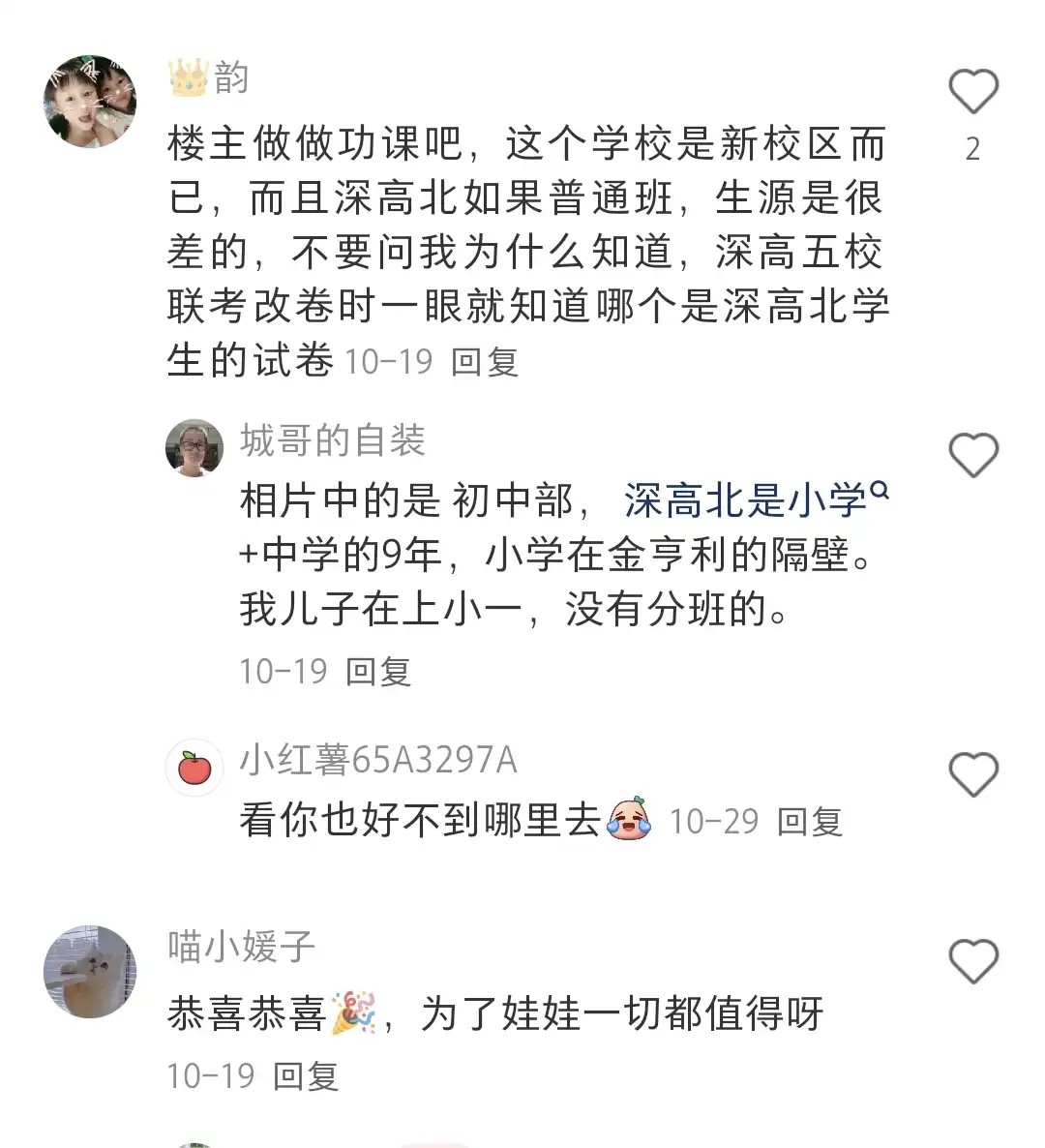The width and height of the screenshot is (1045, 1148).
Task: Like the comment by 韵
Action: pyautogui.click(x=972, y=92)
